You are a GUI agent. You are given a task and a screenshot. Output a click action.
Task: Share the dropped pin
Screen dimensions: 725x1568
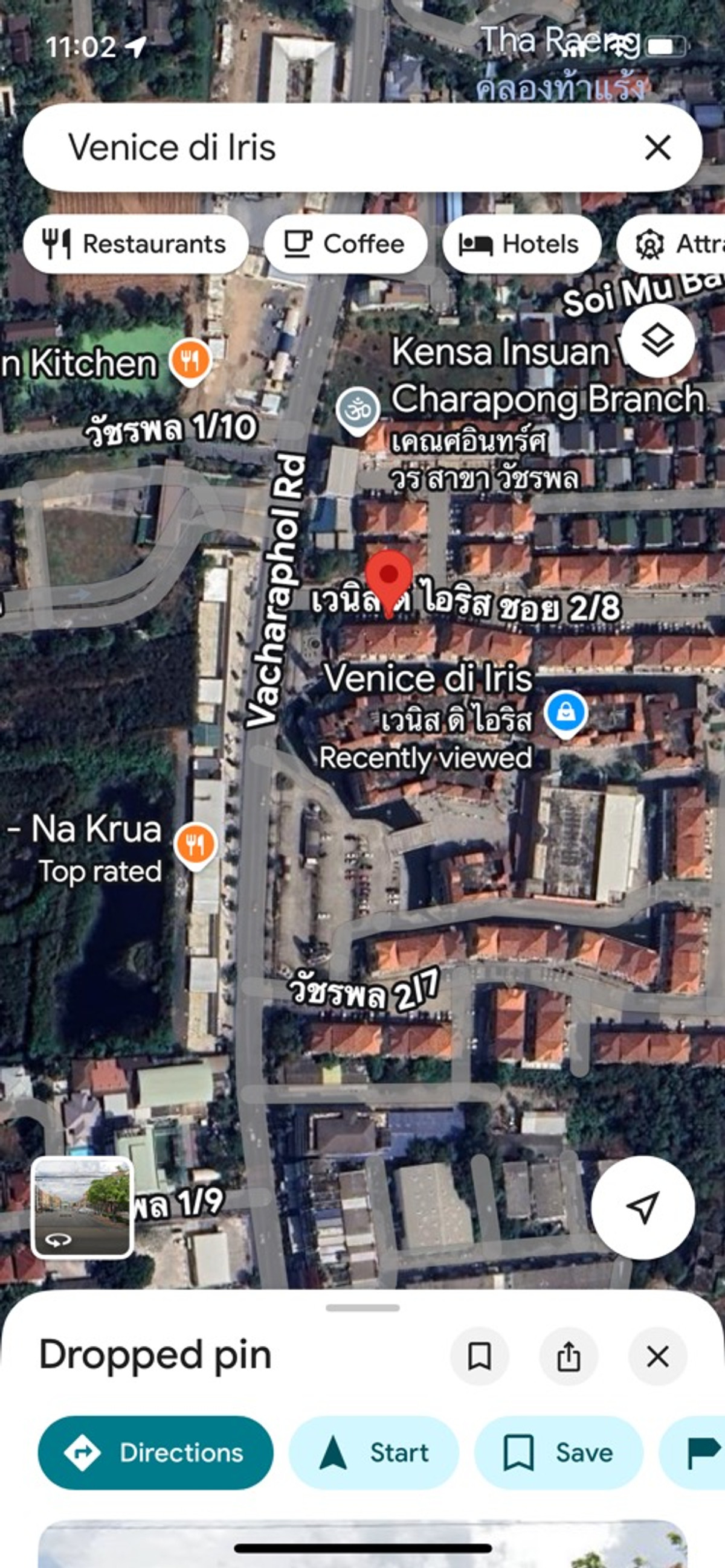tap(569, 1356)
